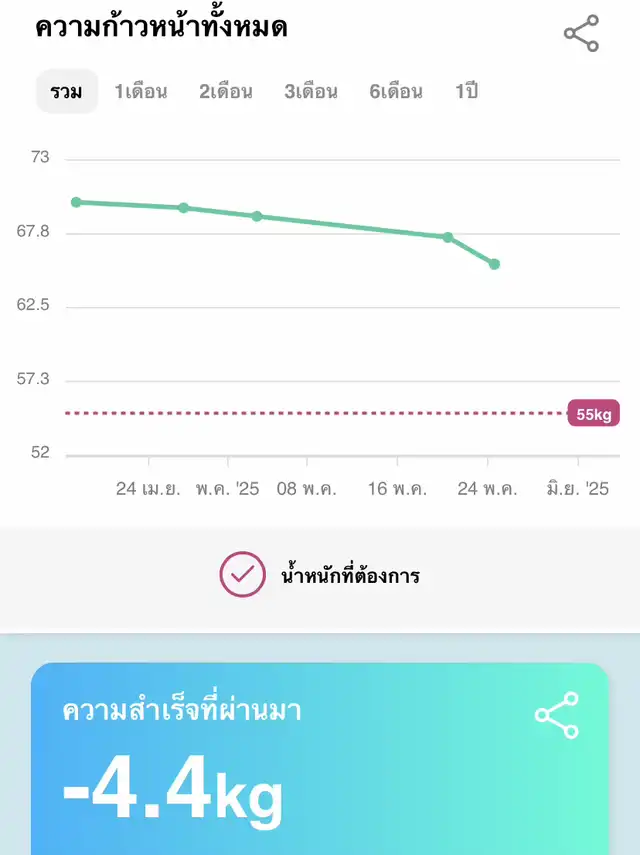
Task: Share the ความสำเร็จที่ผ่านมา achievement card
Action: (x=556, y=715)
